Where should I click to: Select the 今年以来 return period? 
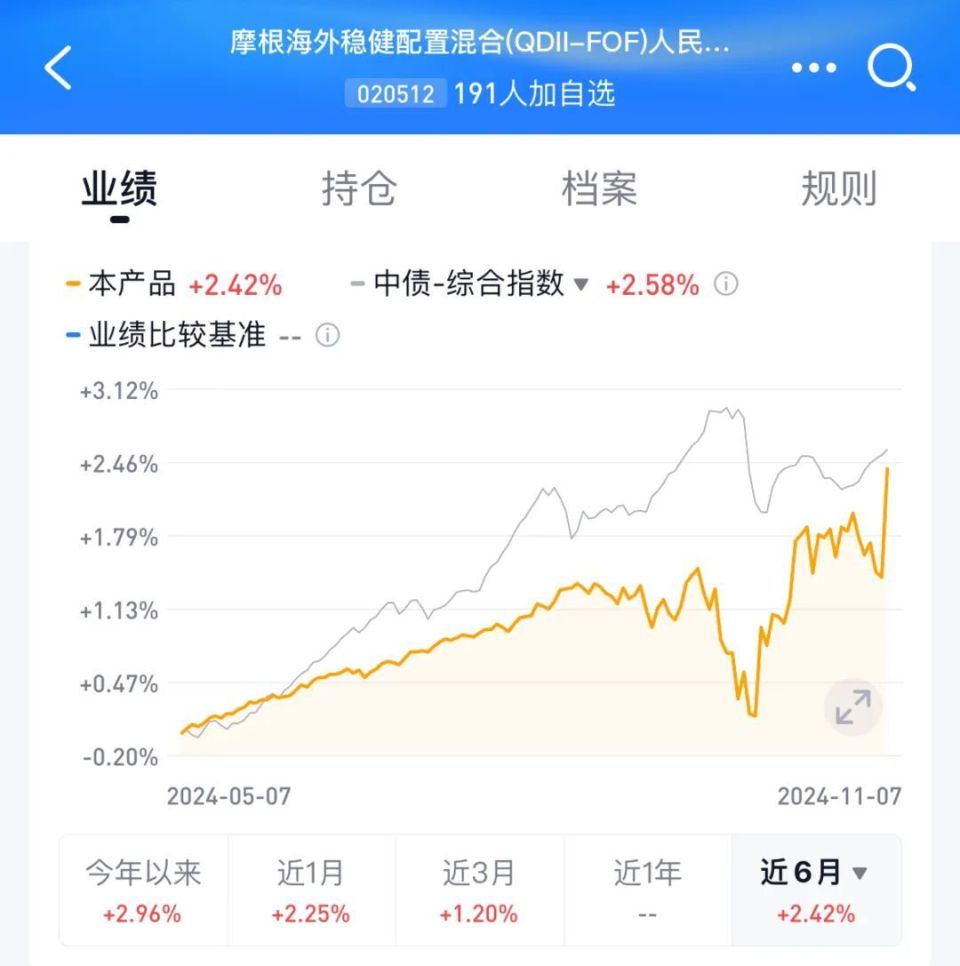(143, 892)
